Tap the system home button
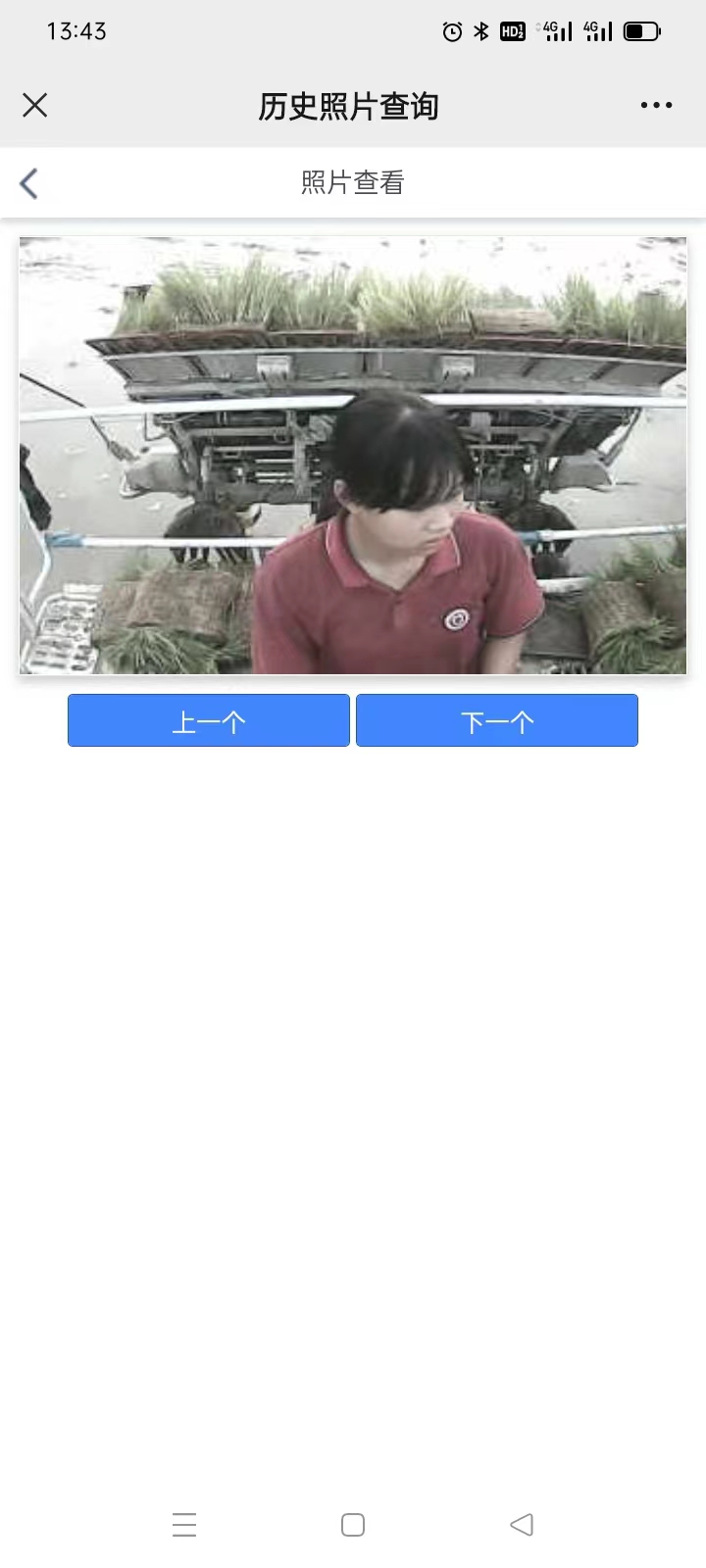706x1568 pixels. (x=353, y=1525)
